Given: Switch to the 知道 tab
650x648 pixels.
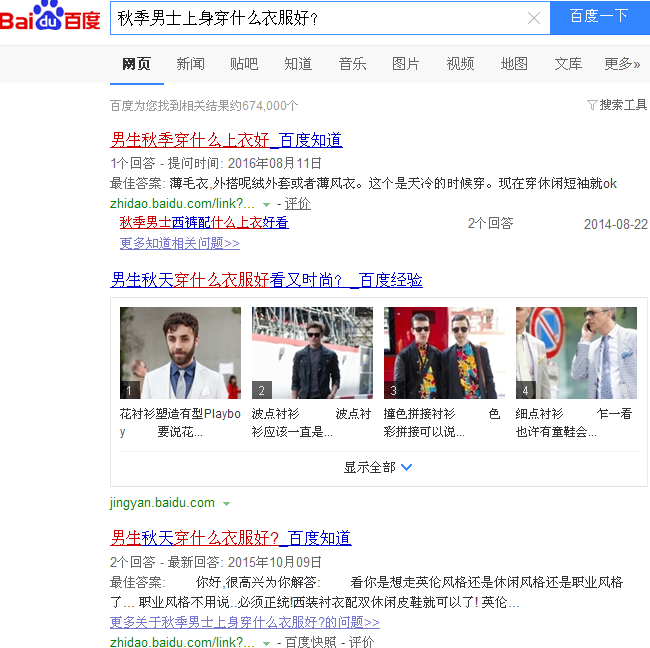Looking at the screenshot, I should pyautogui.click(x=298, y=64).
